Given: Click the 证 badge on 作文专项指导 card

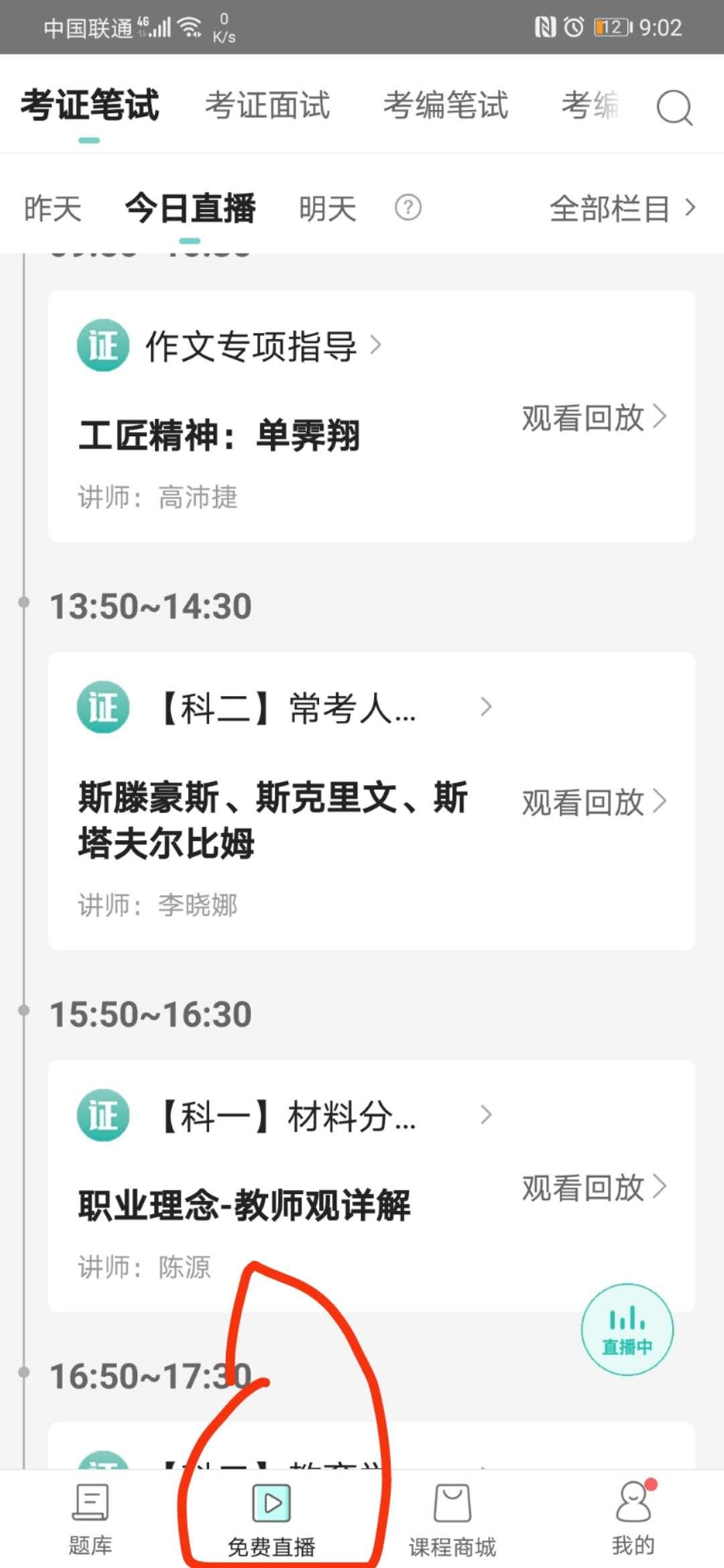Looking at the screenshot, I should 102,345.
